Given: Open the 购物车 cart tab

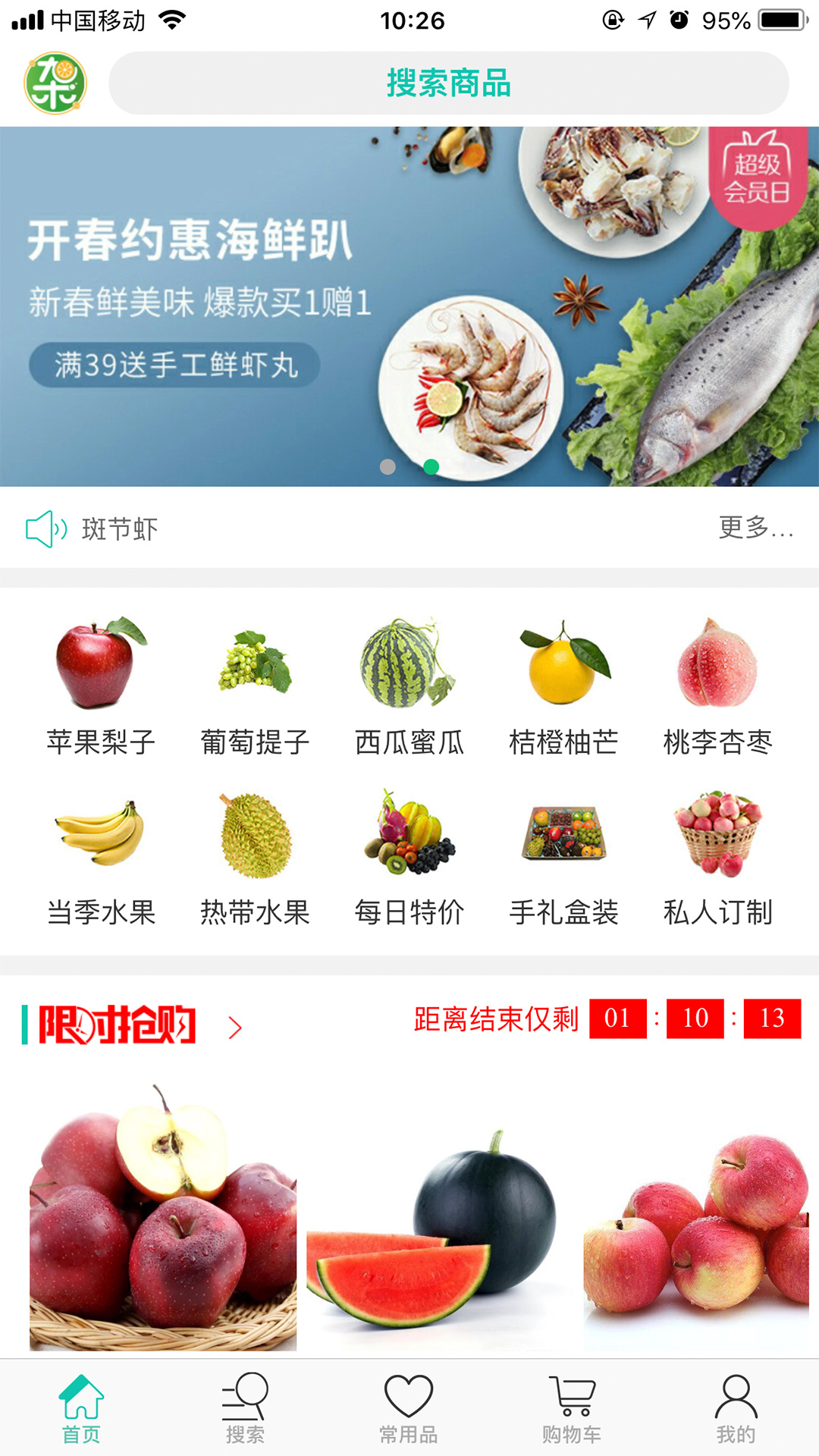Looking at the screenshot, I should (x=572, y=1408).
